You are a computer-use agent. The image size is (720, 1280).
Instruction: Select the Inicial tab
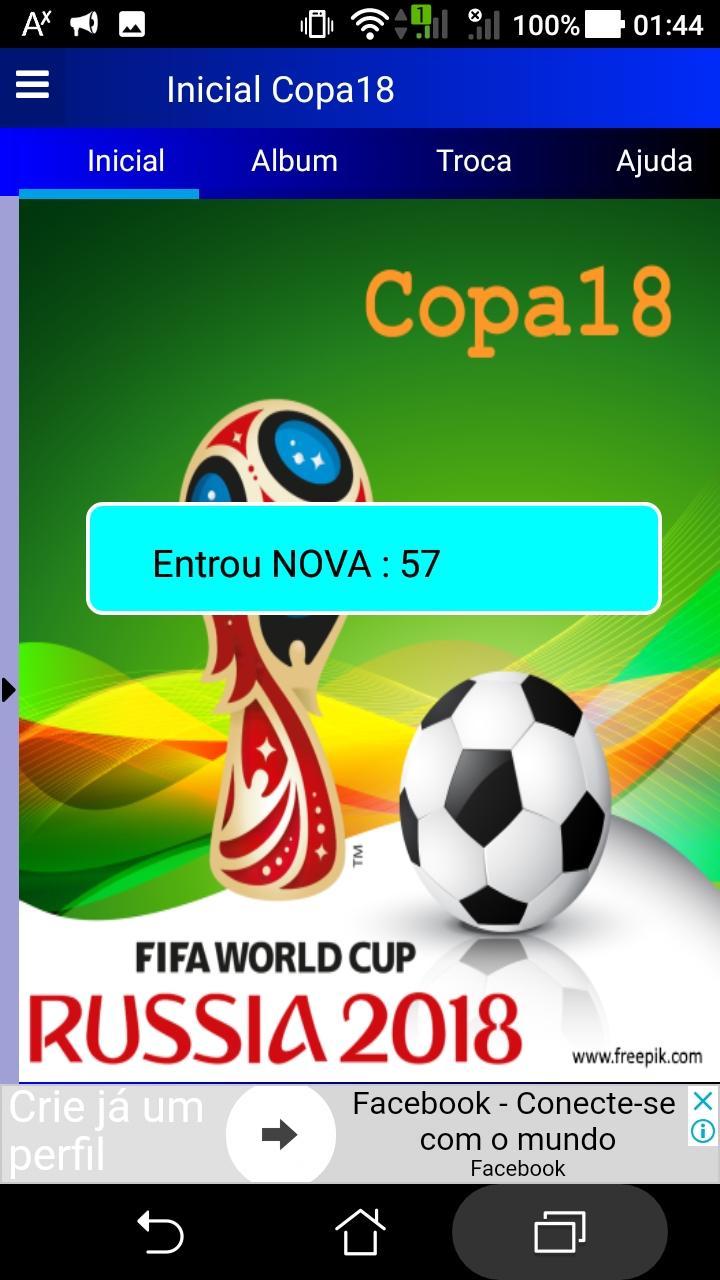(x=126, y=161)
